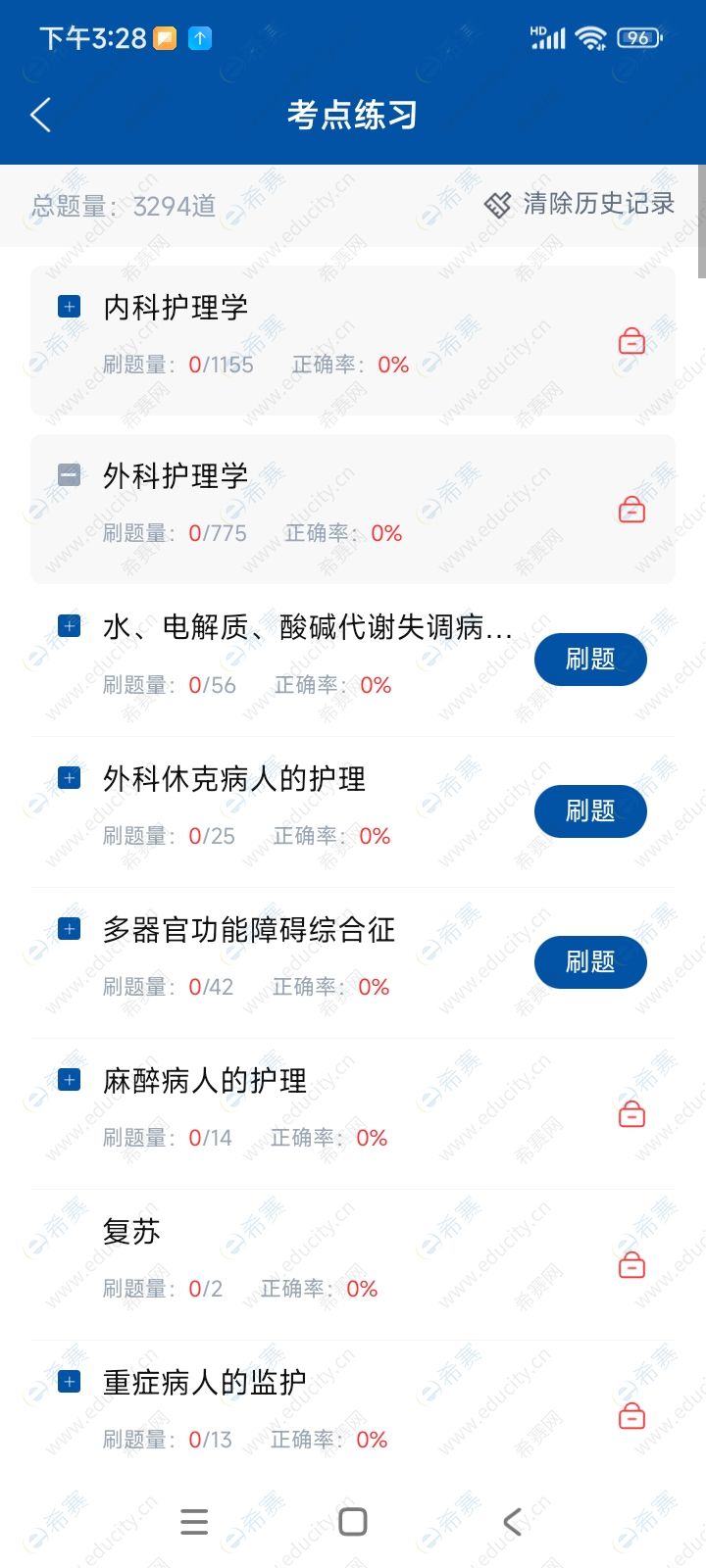Tap the lock icon for 复苏
The height and width of the screenshot is (1568, 706).
pos(631,1265)
